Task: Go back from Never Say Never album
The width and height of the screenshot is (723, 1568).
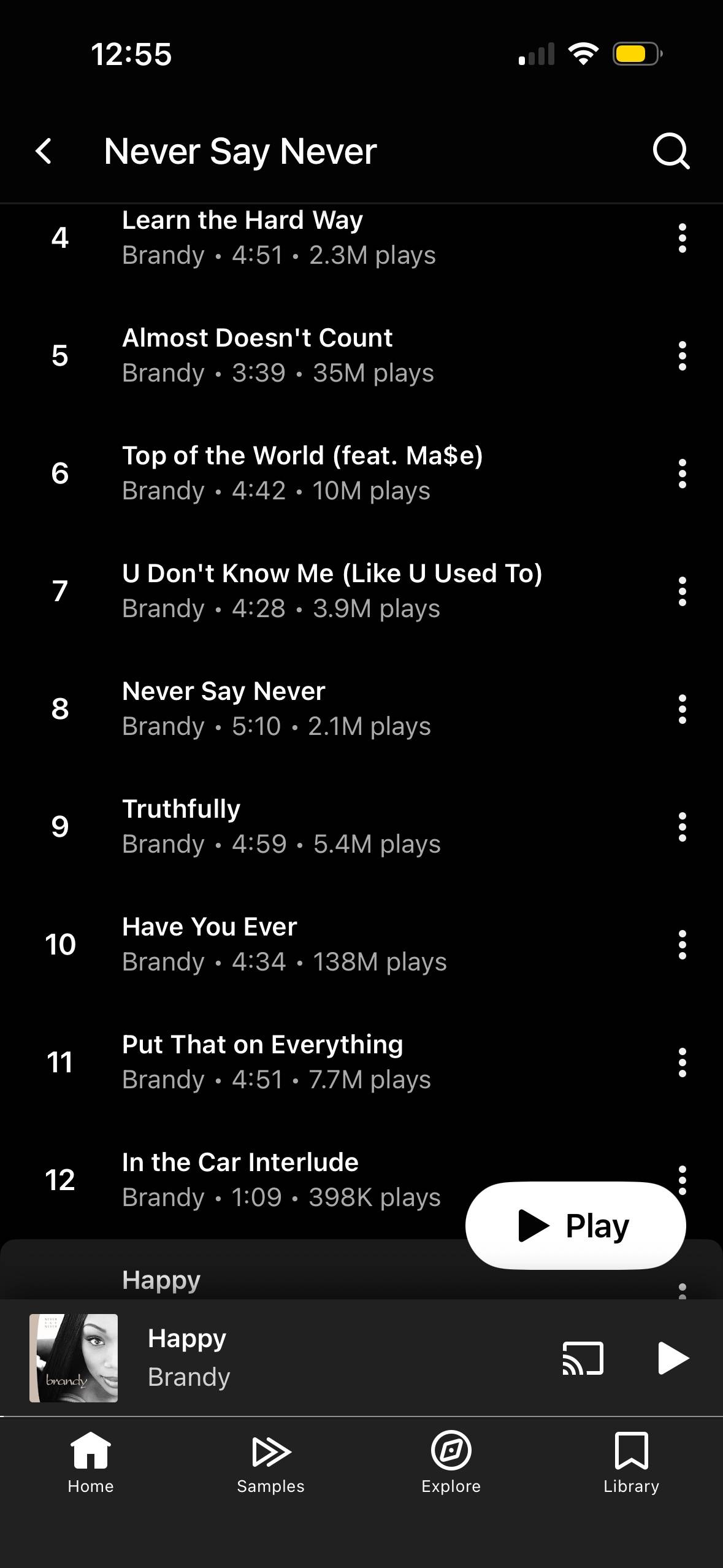Action: 44,151
